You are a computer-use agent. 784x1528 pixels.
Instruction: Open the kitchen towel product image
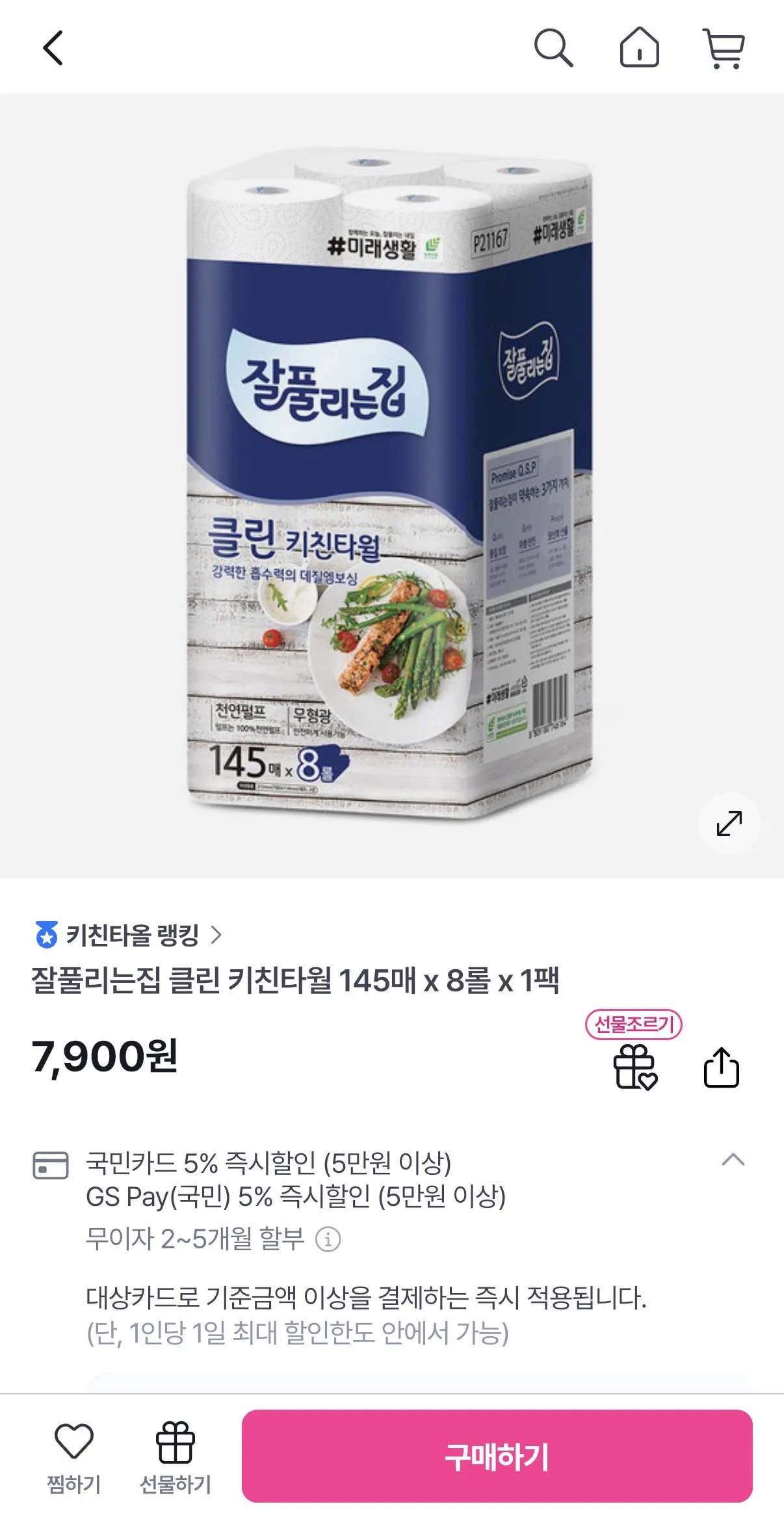coord(390,485)
